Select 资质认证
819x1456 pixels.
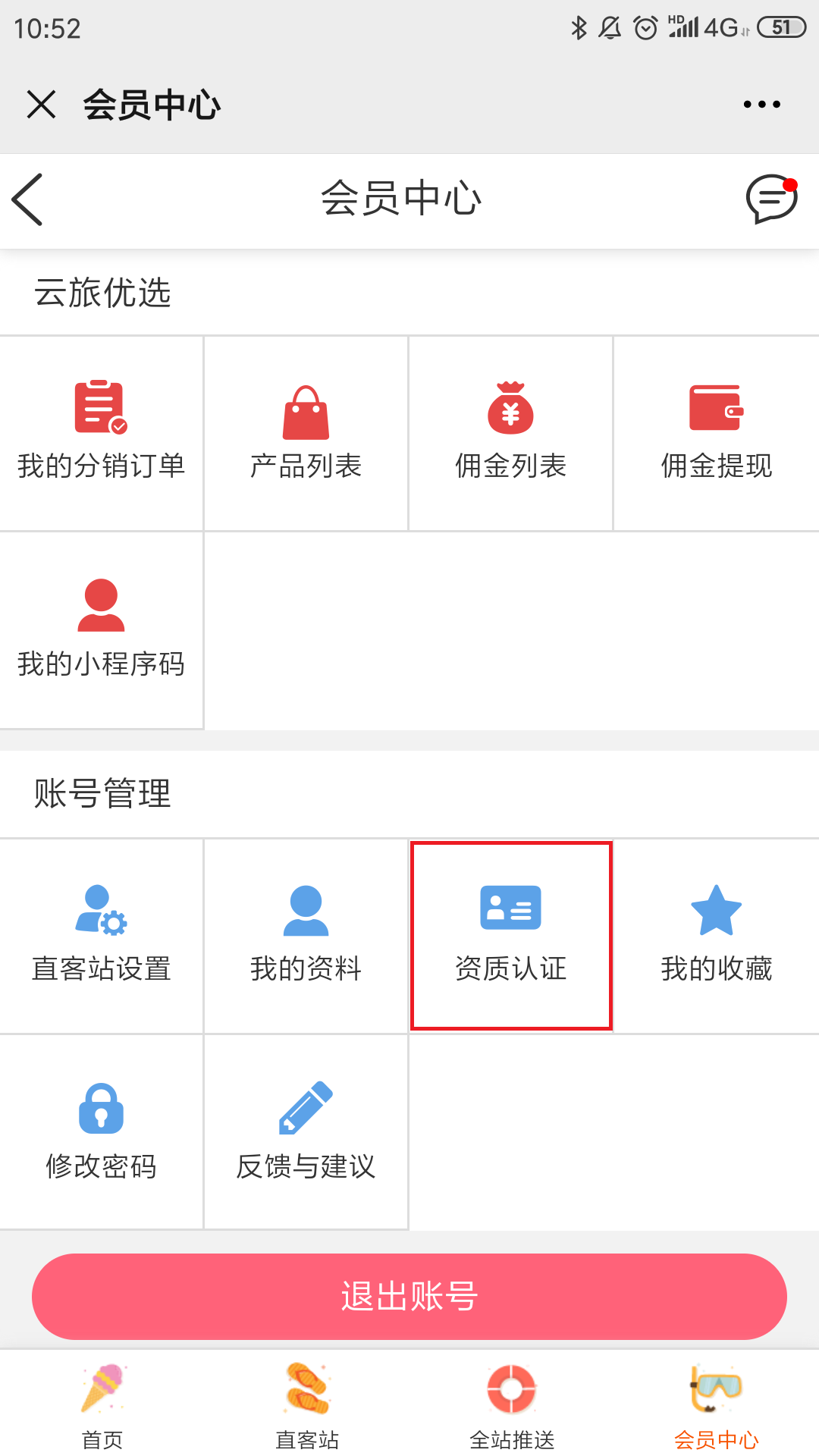[x=511, y=936]
